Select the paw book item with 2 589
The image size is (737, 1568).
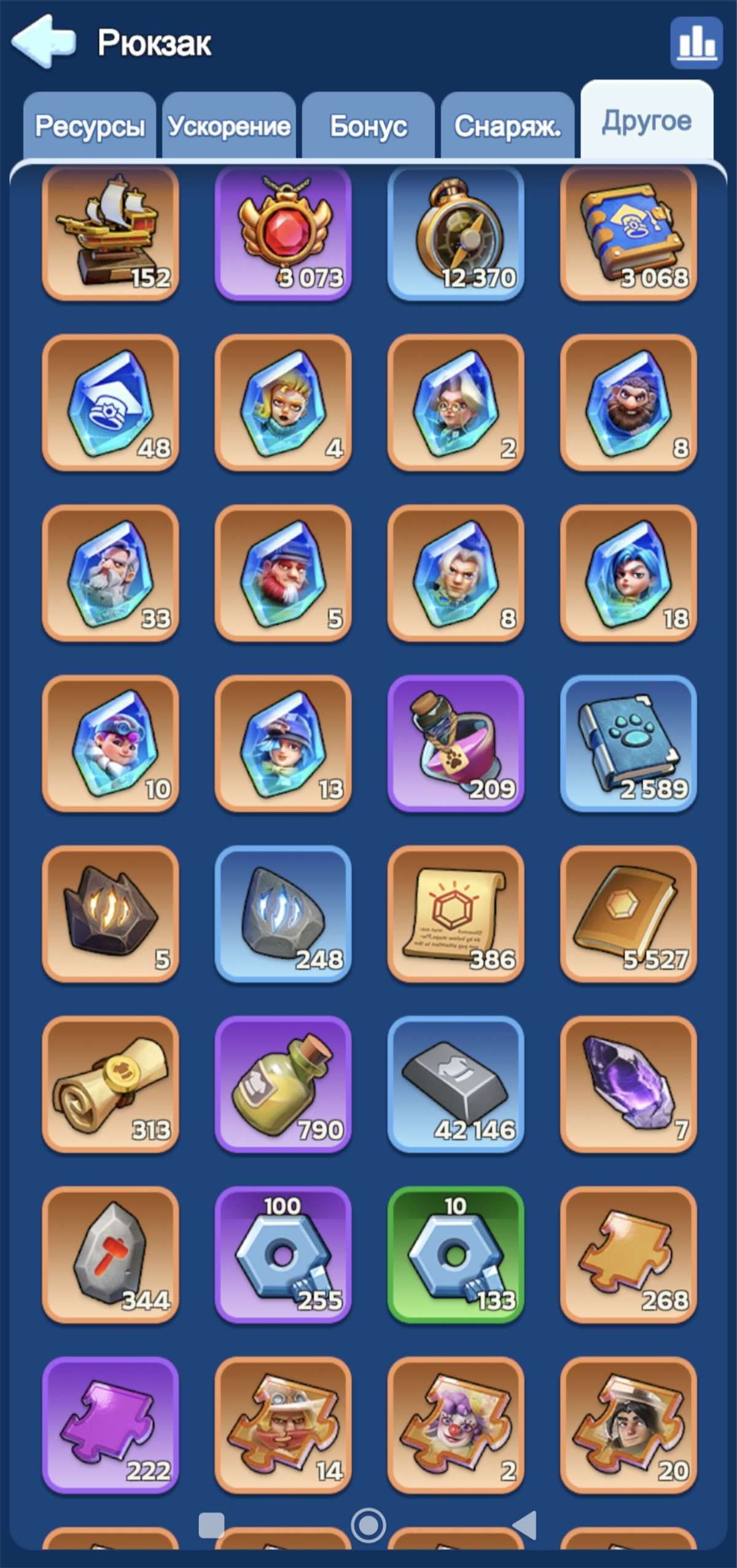pyautogui.click(x=628, y=743)
